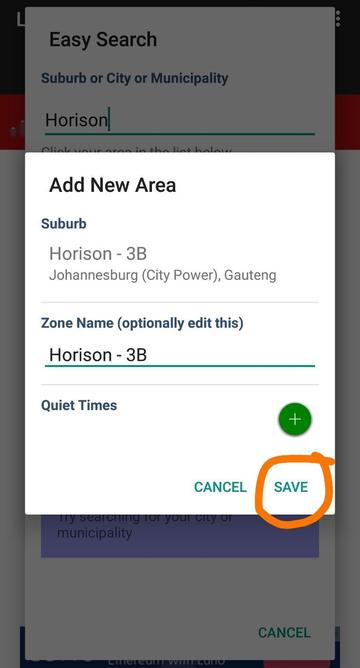The width and height of the screenshot is (360, 668).
Task: Save the new Horison - 3B area
Action: coord(291,487)
